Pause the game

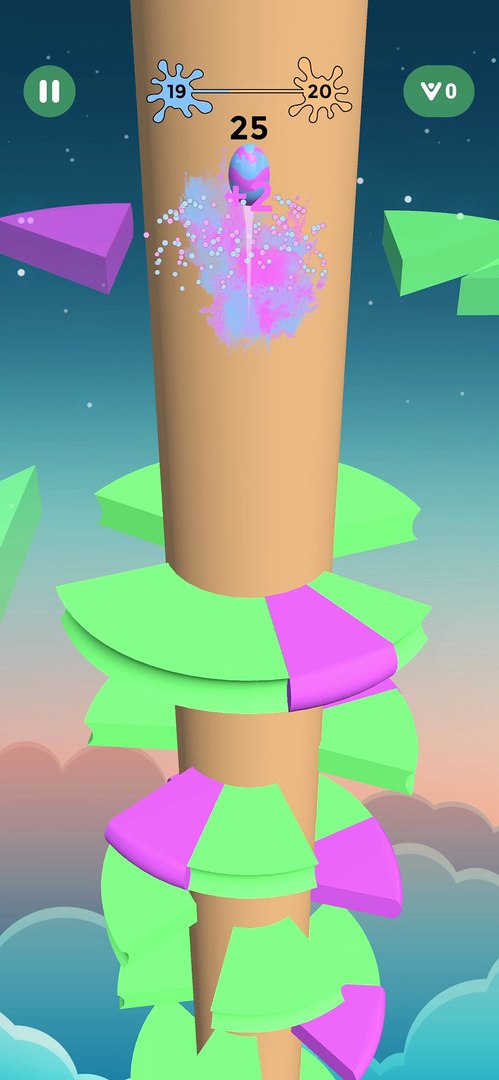(x=50, y=91)
